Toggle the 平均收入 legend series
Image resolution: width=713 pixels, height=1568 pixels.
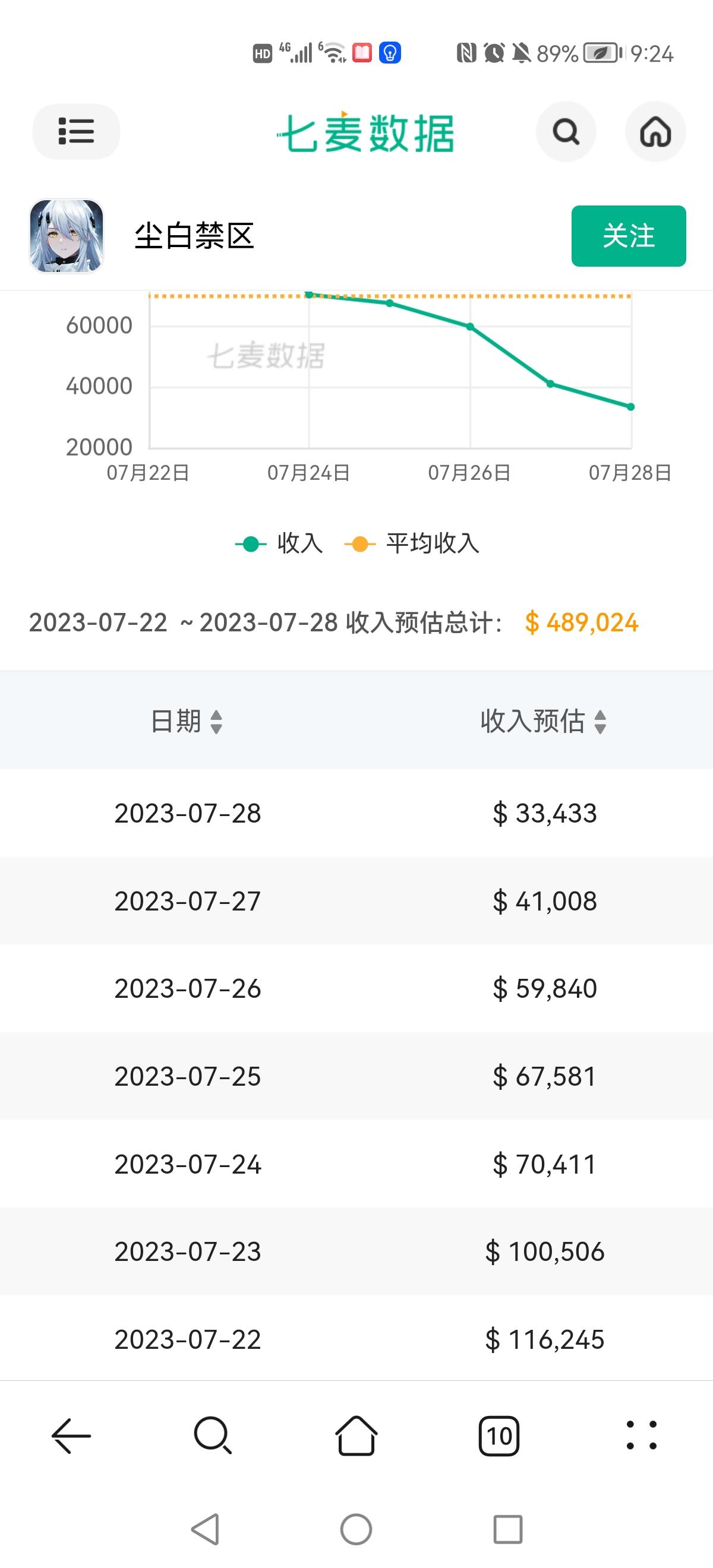click(413, 543)
